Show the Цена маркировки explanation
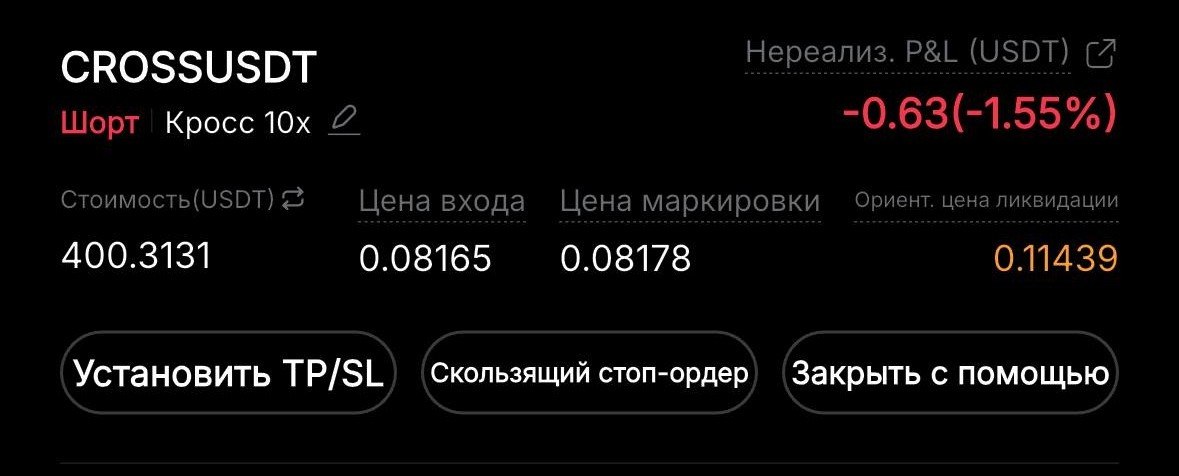 click(x=690, y=201)
